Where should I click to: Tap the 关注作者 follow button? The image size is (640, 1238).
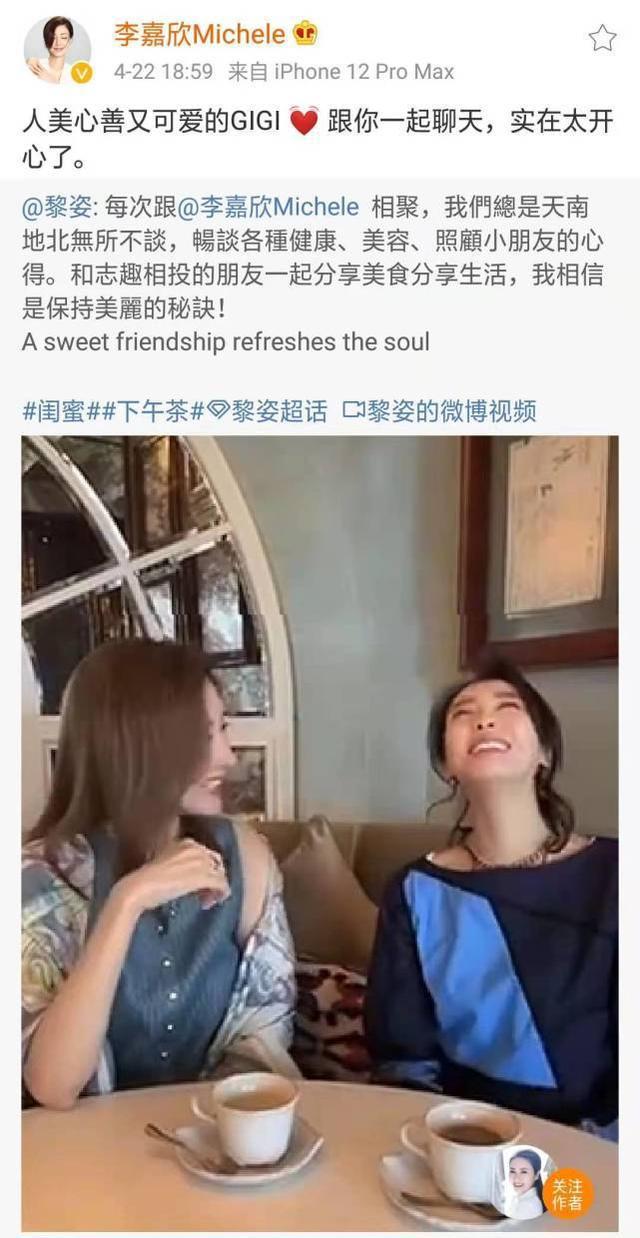(x=567, y=1193)
